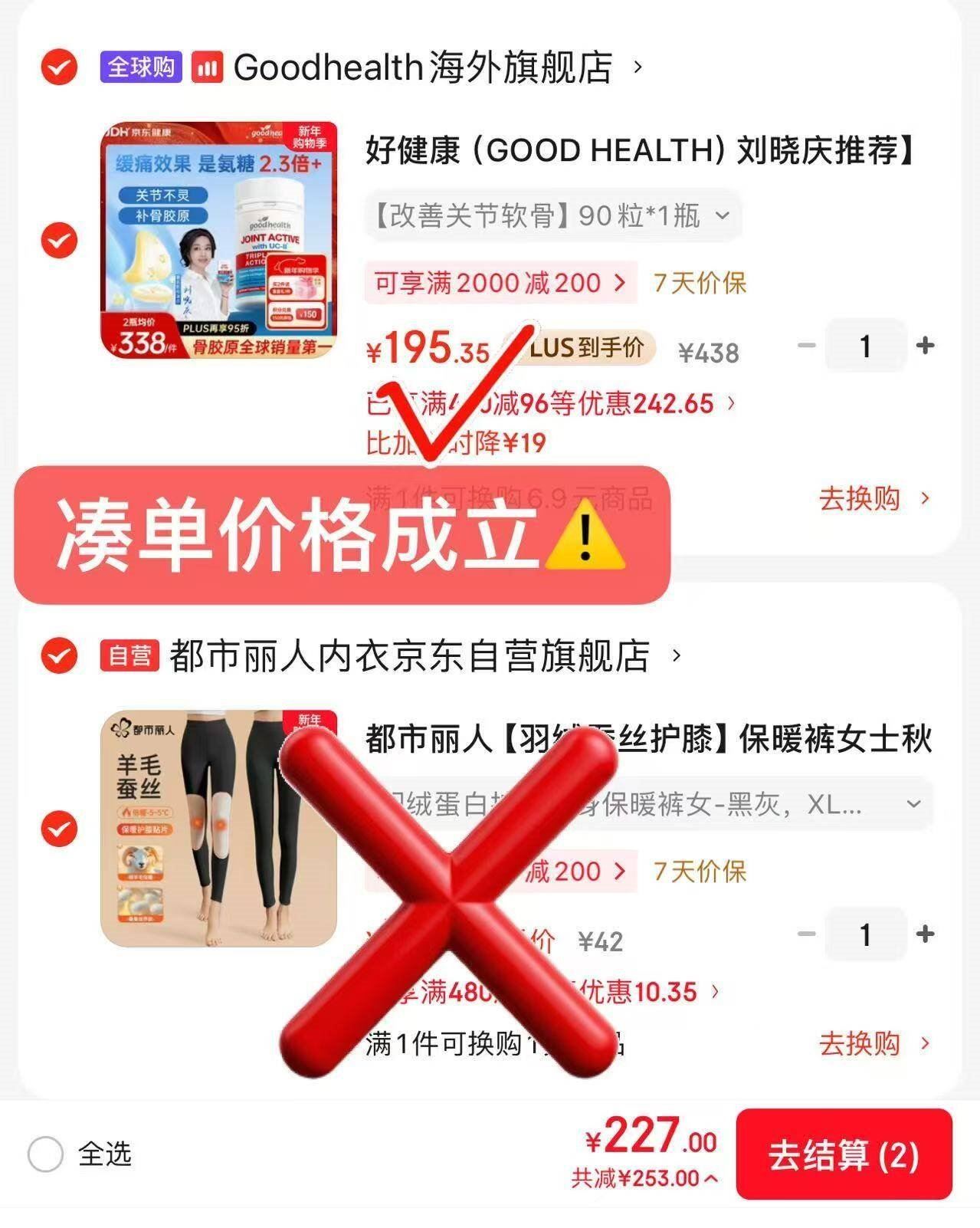This screenshot has width=980, height=1228.
Task: Decrease the quantity of the 好健康 item
Action: tap(806, 346)
